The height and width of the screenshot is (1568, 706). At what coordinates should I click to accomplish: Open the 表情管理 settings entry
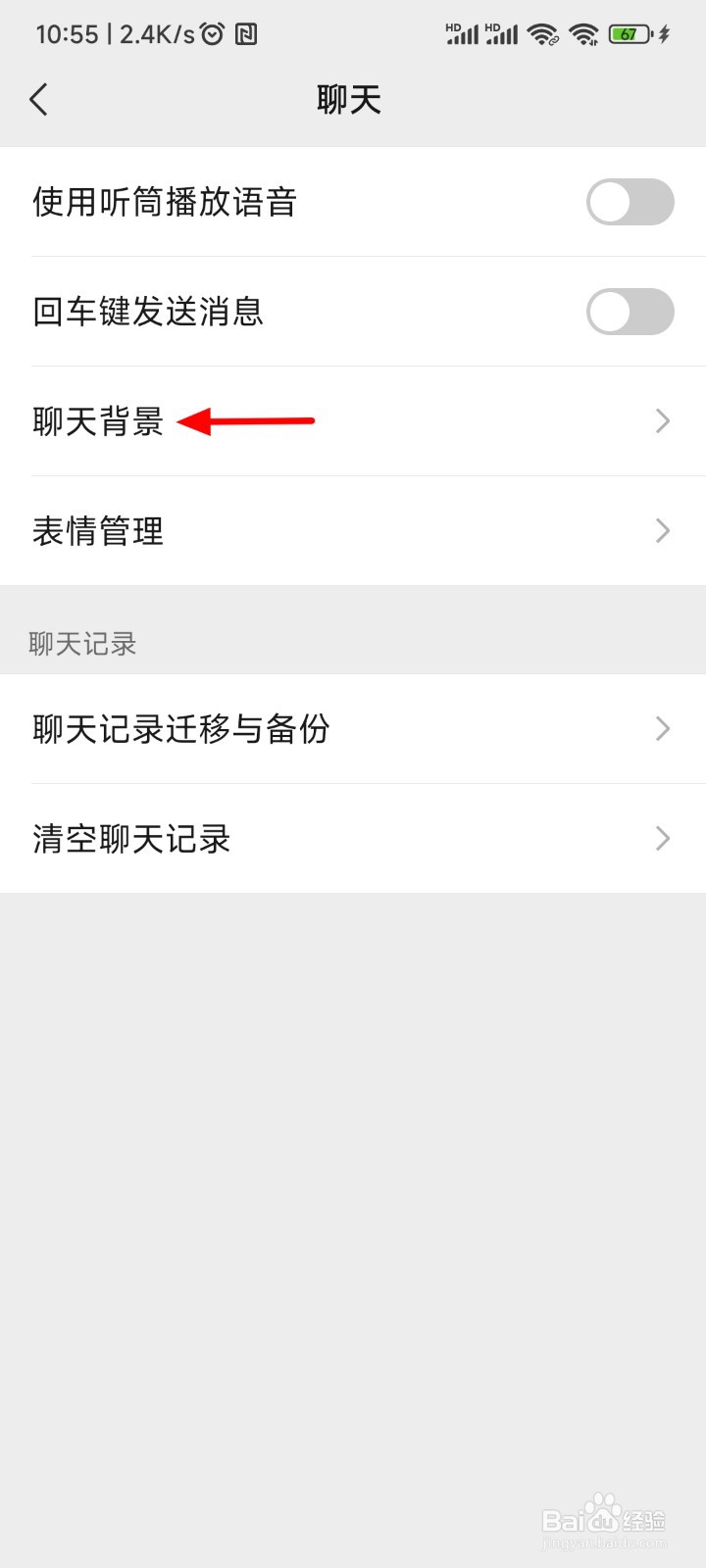pos(96,531)
